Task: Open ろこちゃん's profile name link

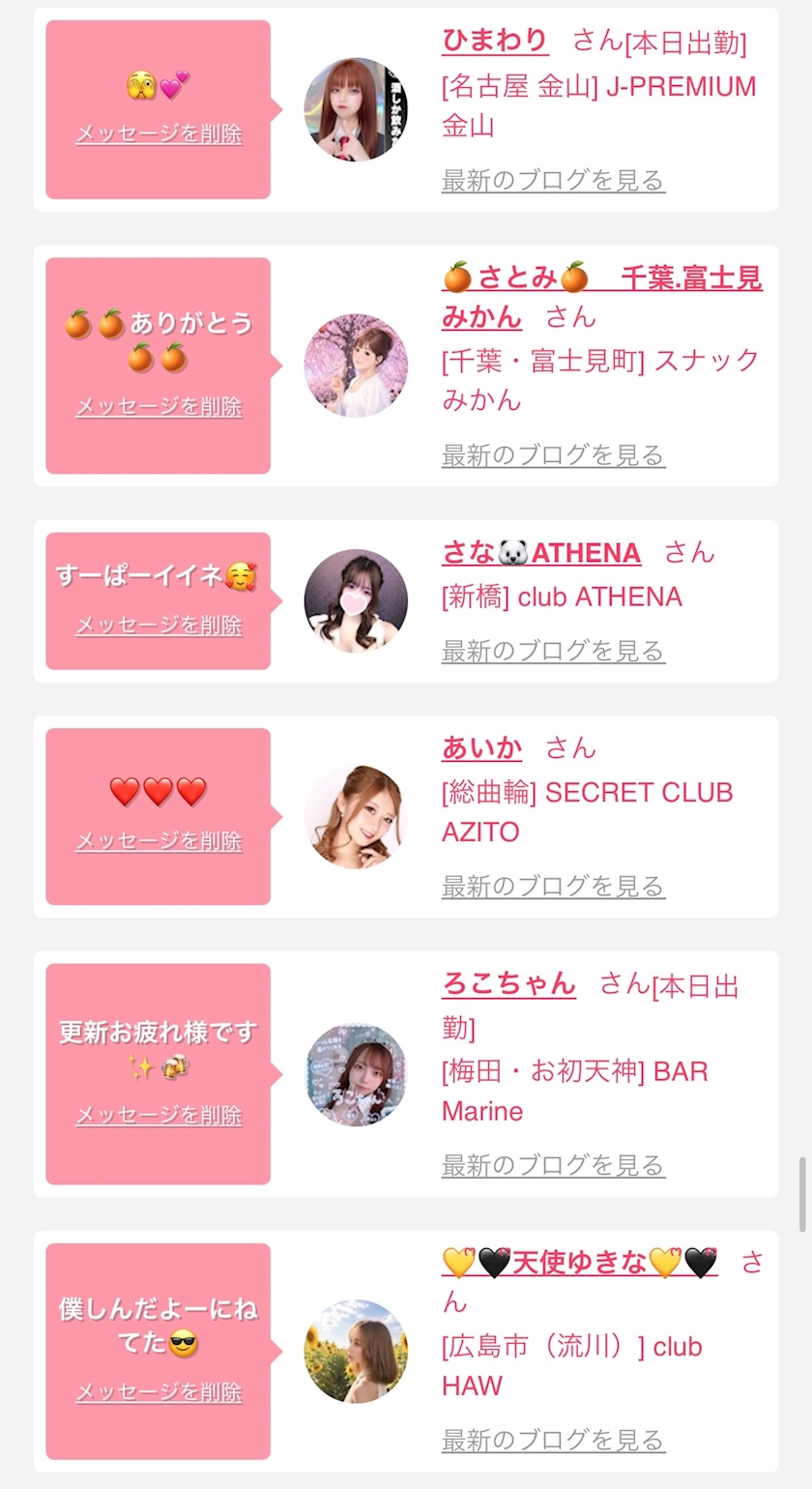Action: [508, 984]
